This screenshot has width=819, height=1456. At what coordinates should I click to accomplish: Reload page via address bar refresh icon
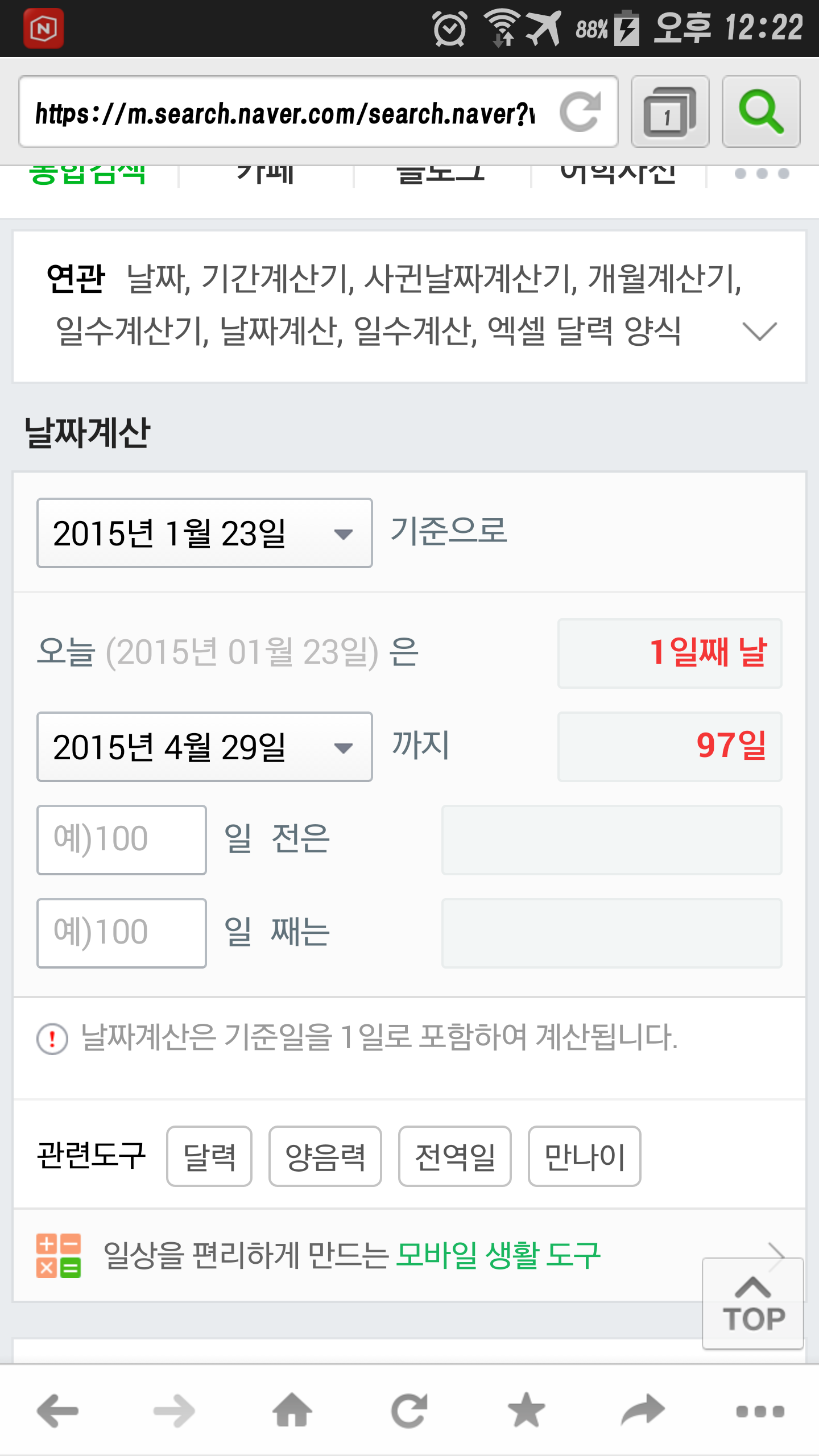tap(580, 112)
